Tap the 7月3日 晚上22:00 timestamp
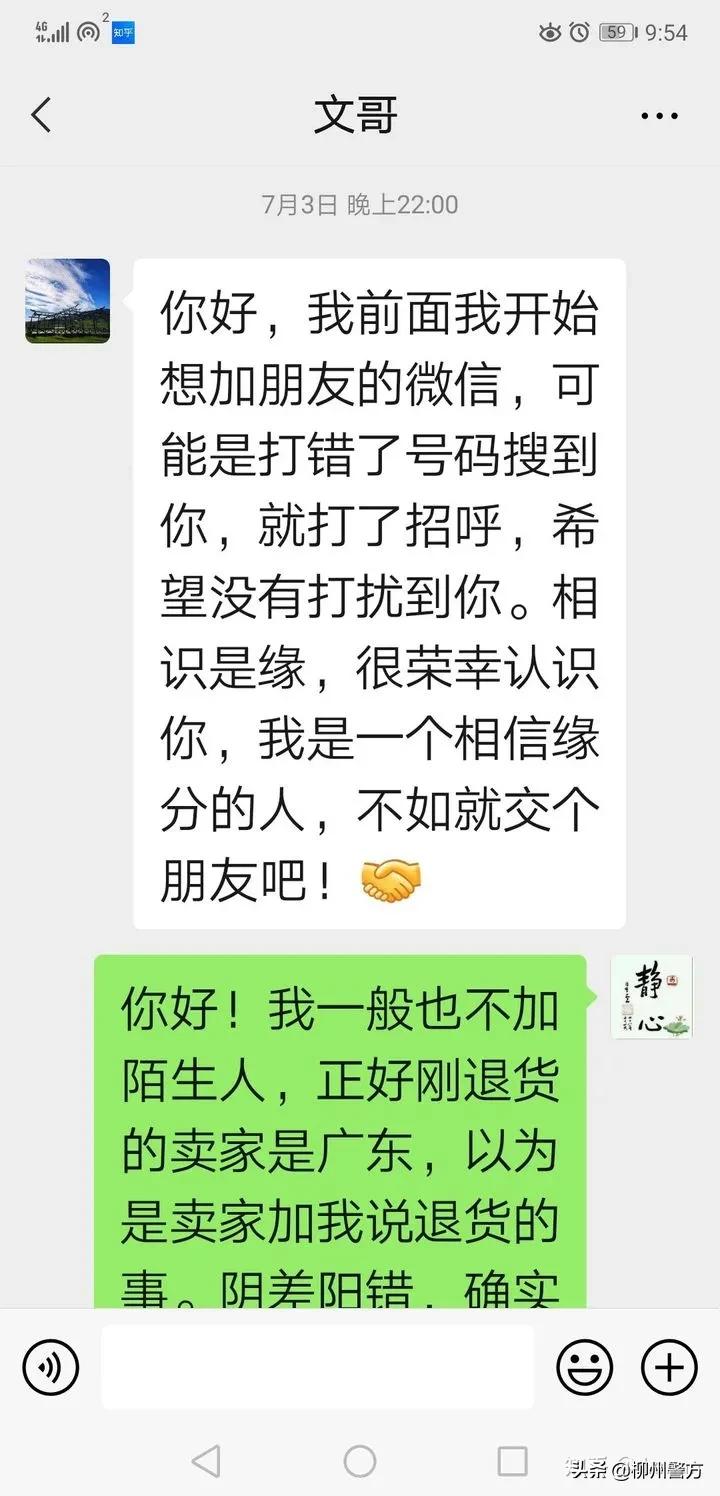The width and height of the screenshot is (720, 1496). pos(360,205)
